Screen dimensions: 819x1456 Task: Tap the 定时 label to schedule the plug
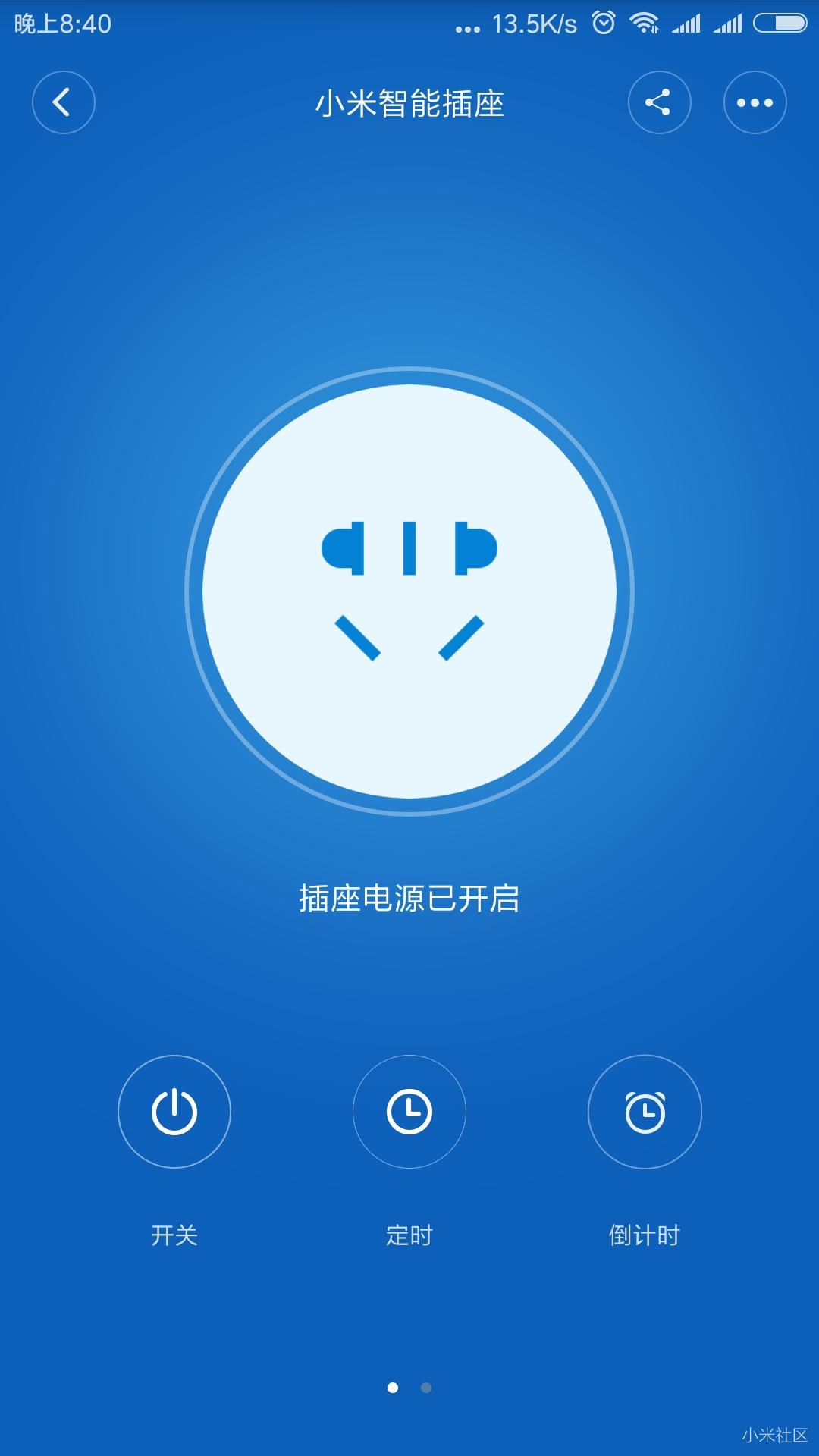point(409,1235)
